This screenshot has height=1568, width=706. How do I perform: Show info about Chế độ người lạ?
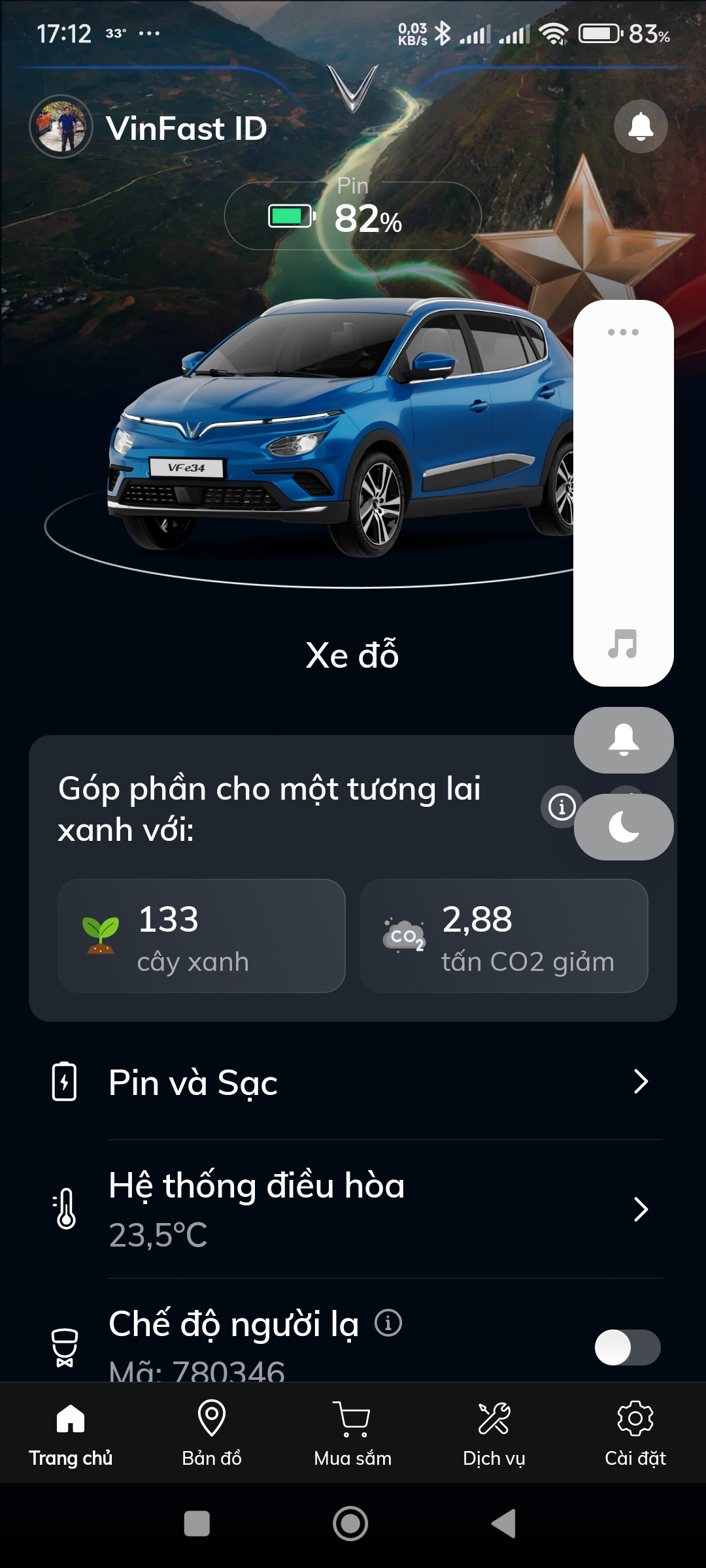click(x=388, y=1324)
